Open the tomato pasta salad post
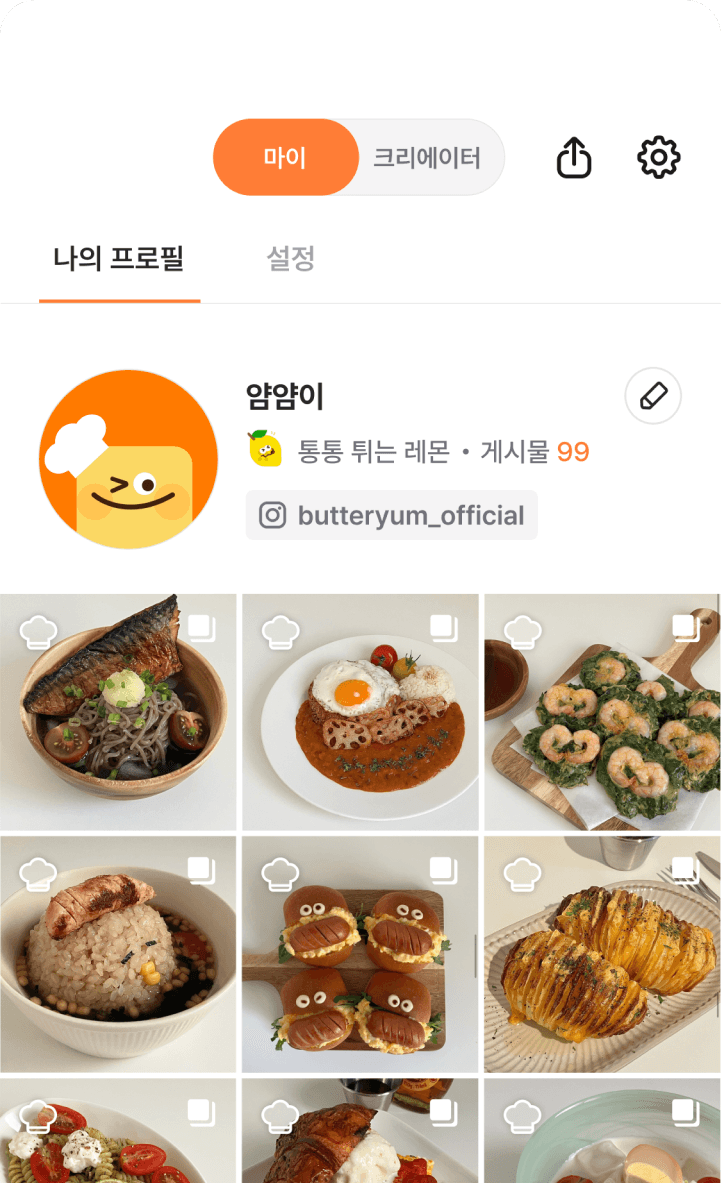 (118, 1135)
